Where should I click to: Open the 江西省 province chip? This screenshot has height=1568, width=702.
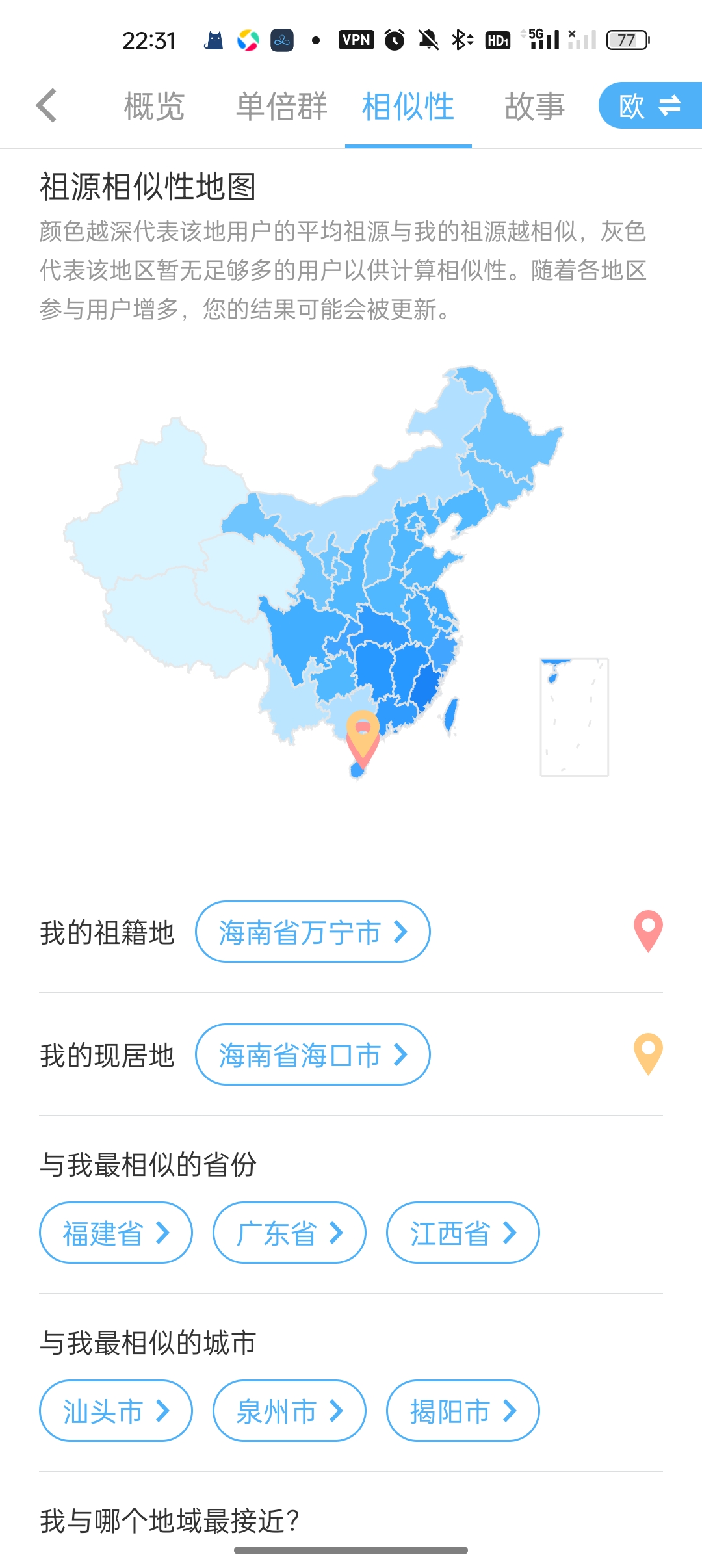coord(463,1233)
